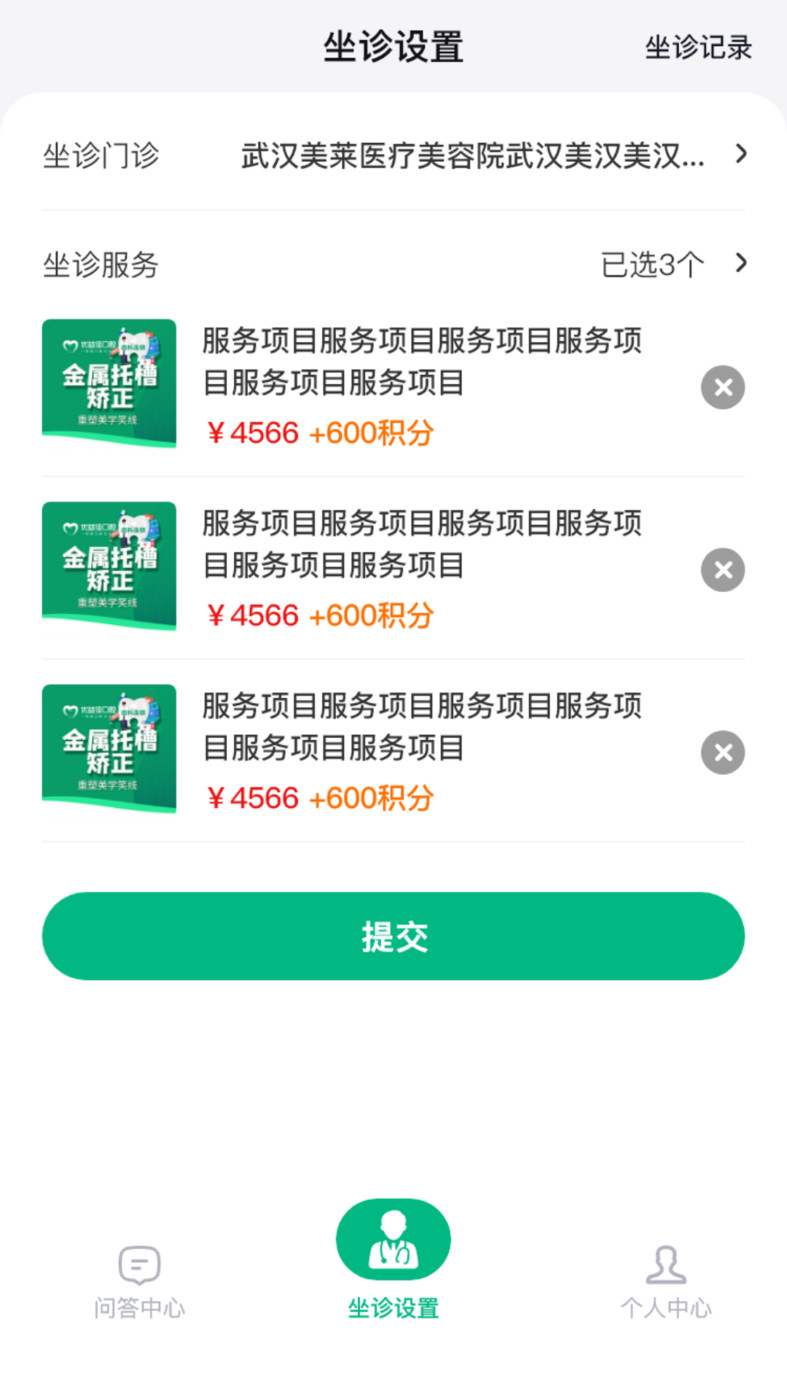Select the 坐诊设置 tab
The height and width of the screenshot is (1400, 787).
(393, 1262)
